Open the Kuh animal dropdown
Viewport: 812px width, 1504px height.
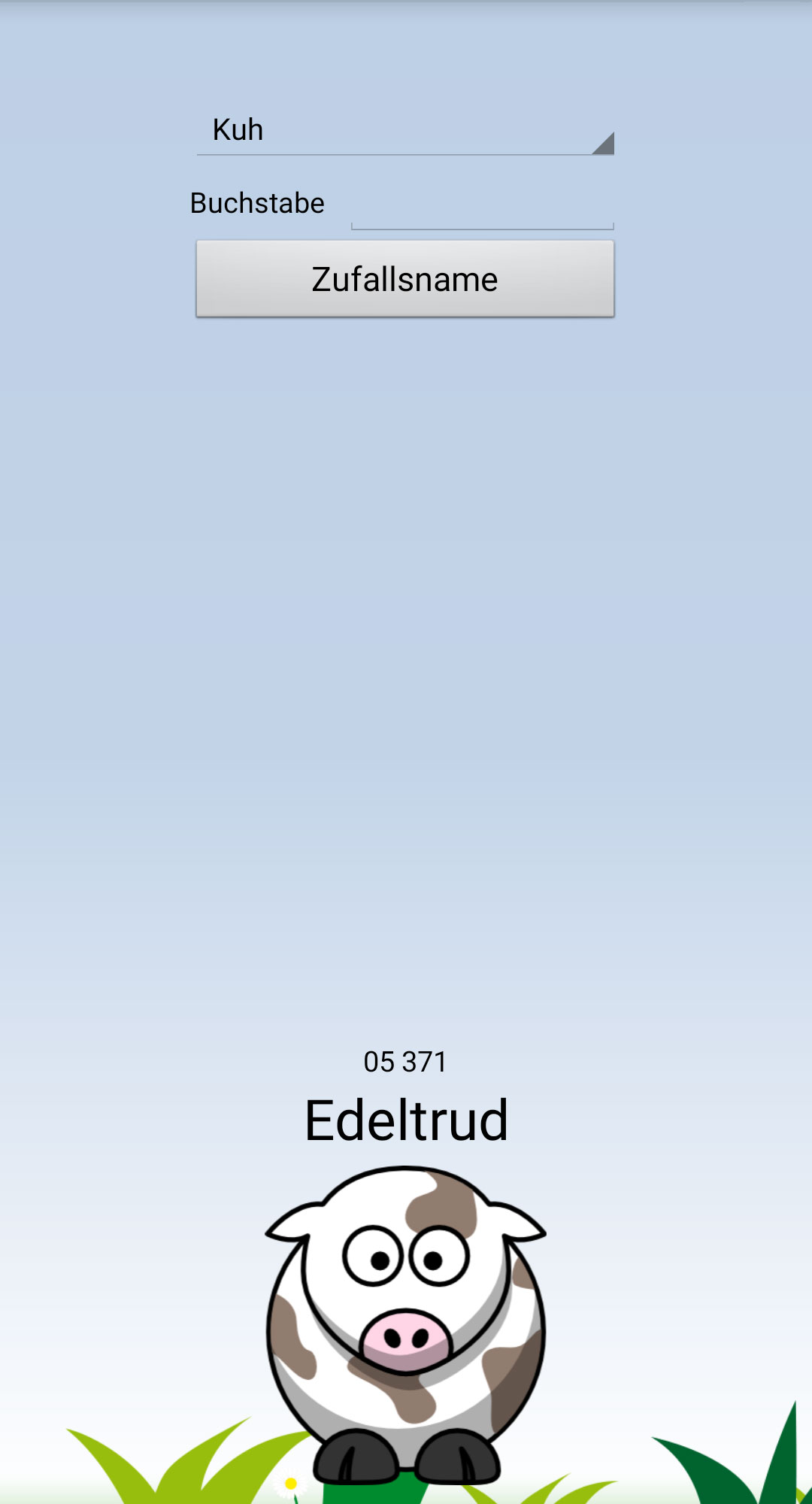(405, 130)
